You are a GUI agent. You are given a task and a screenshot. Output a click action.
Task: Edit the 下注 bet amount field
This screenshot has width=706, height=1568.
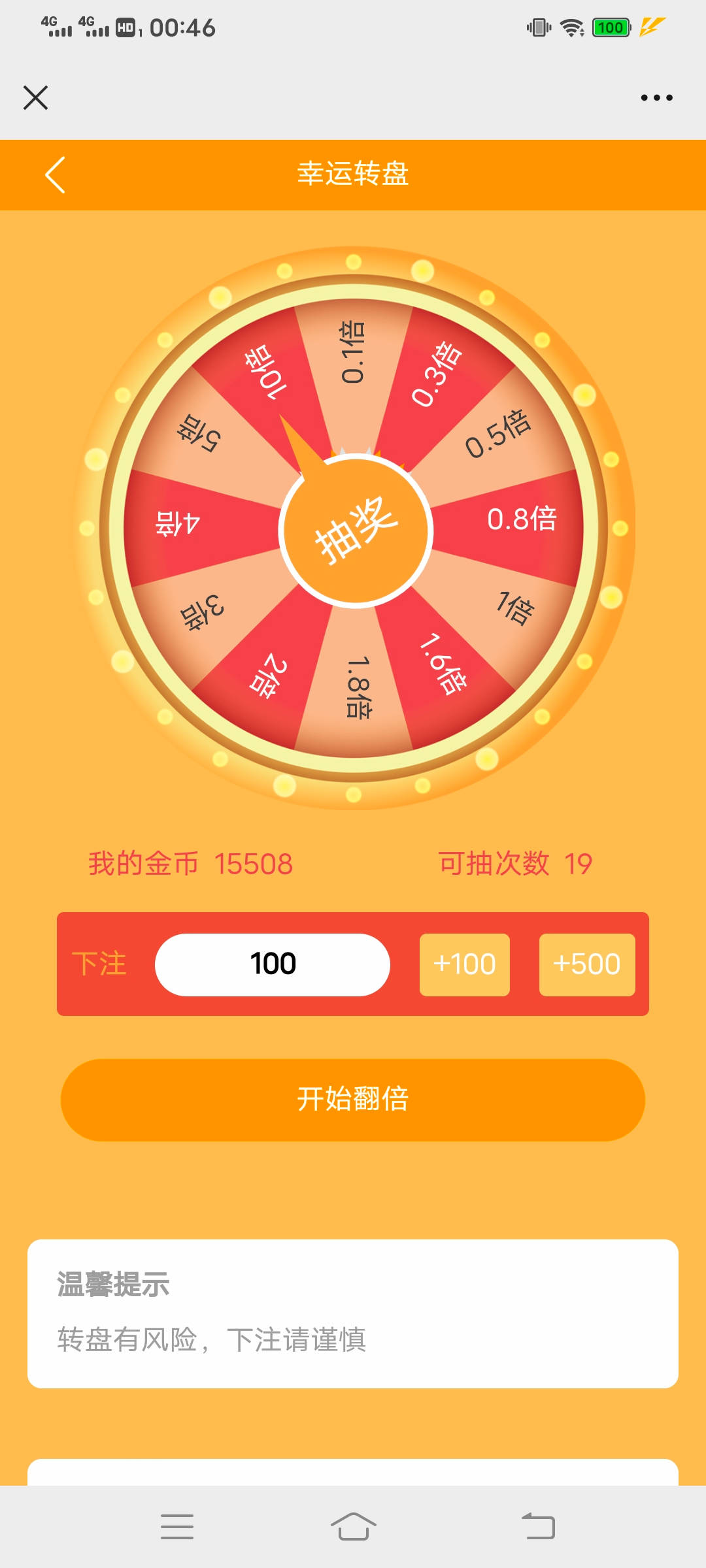[x=273, y=964]
